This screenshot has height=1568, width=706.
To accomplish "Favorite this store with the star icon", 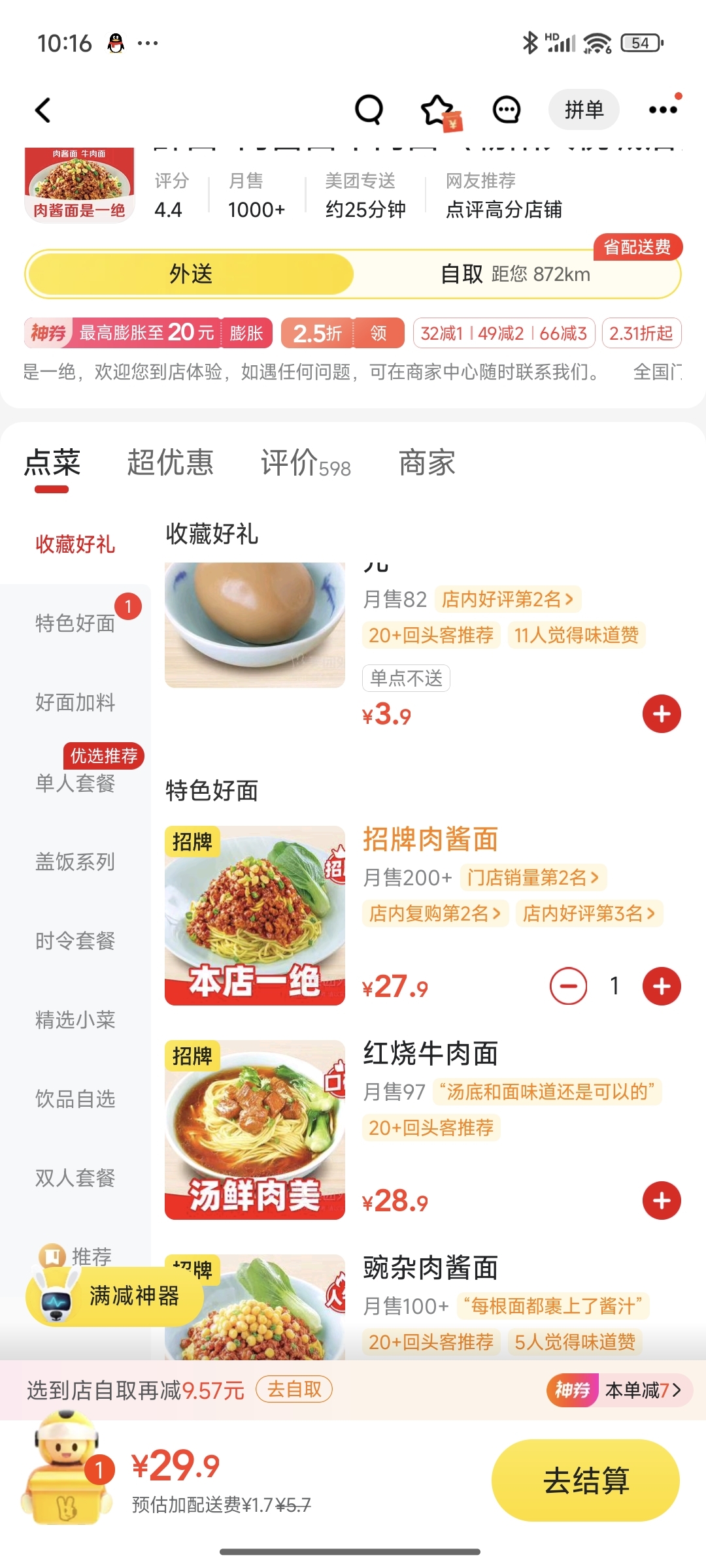I will pos(438,110).
